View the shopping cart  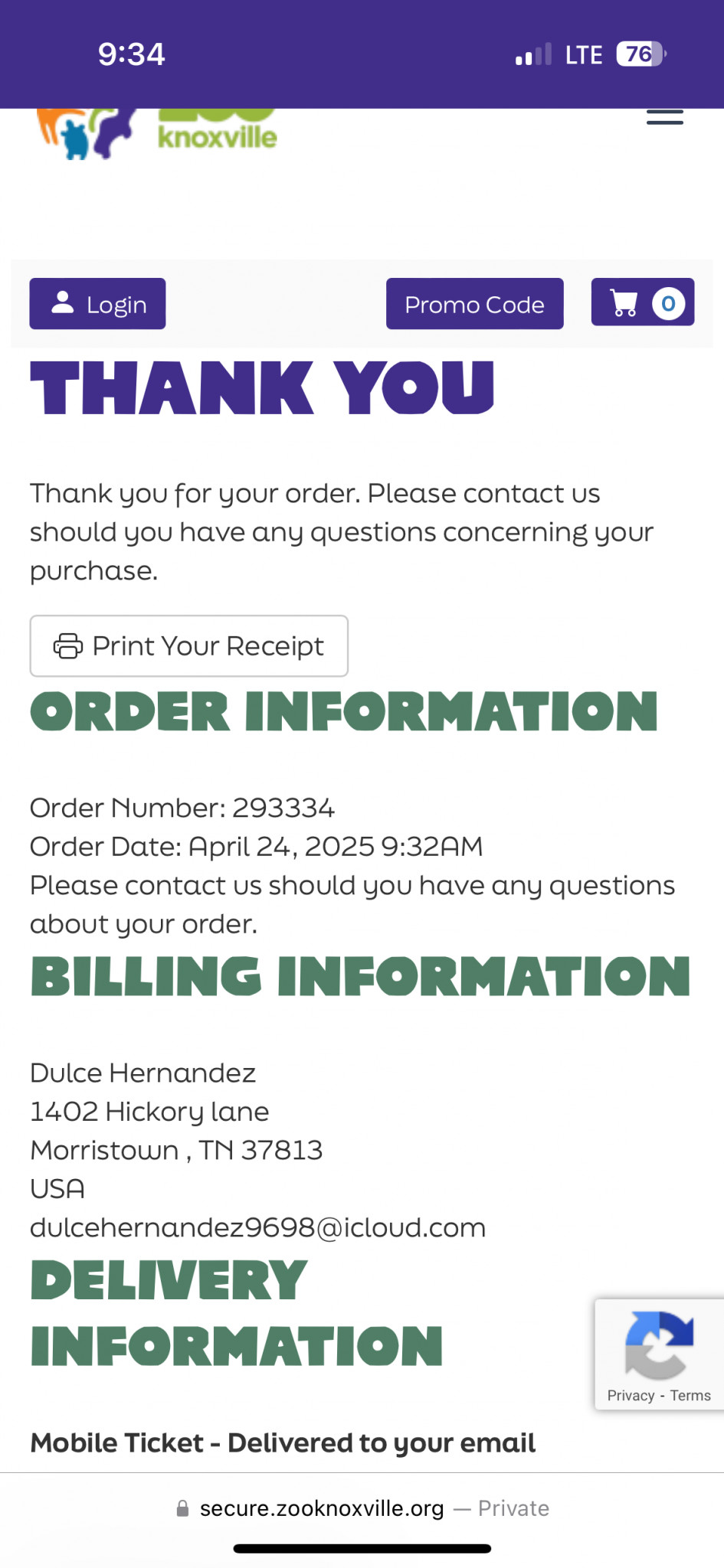(x=643, y=302)
